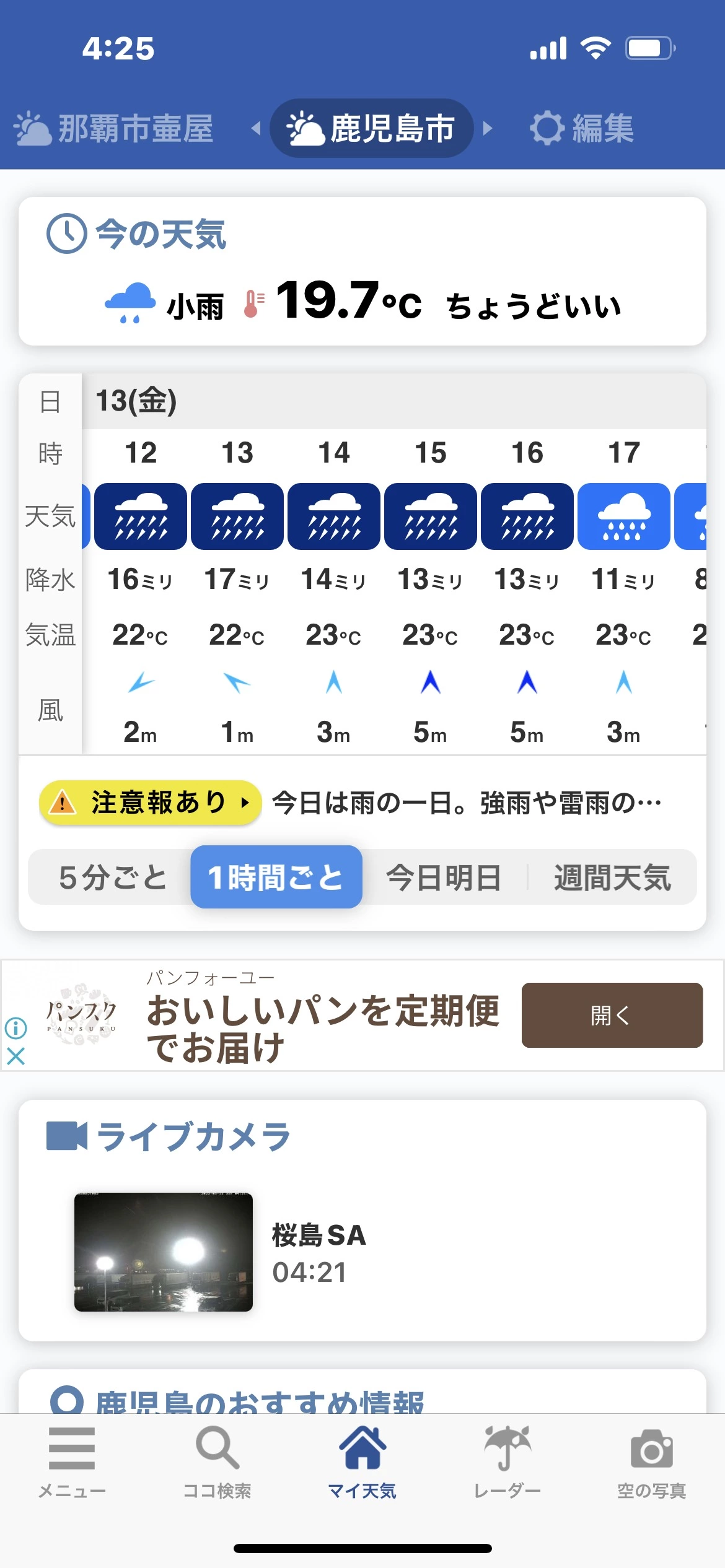Open the 桜島SA live camera
This screenshot has width=725, height=1568.
tap(164, 1252)
